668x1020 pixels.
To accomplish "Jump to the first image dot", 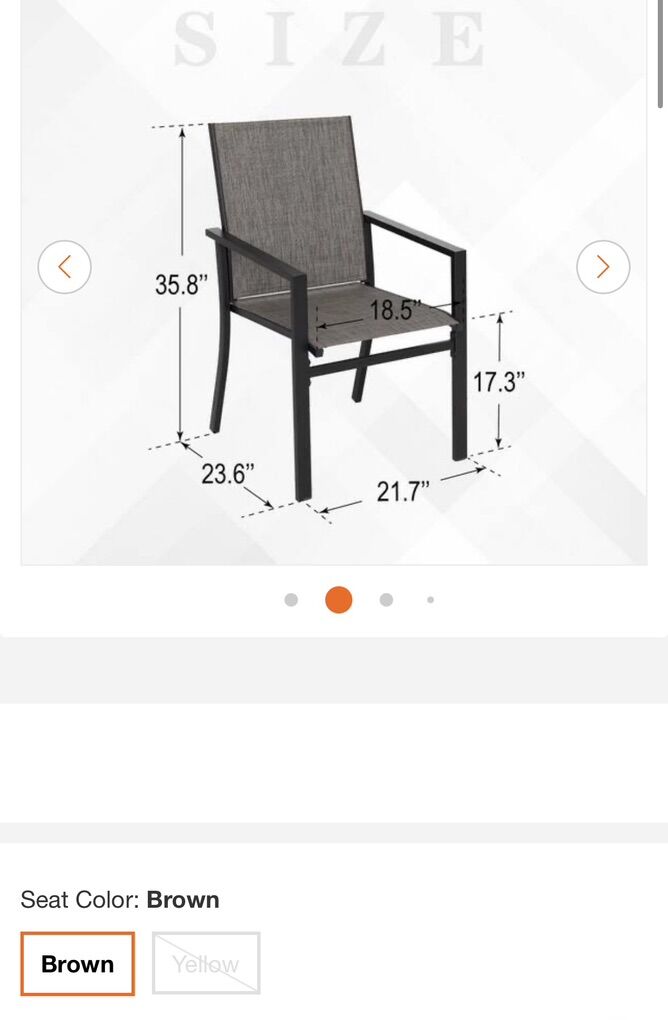I will tap(291, 600).
